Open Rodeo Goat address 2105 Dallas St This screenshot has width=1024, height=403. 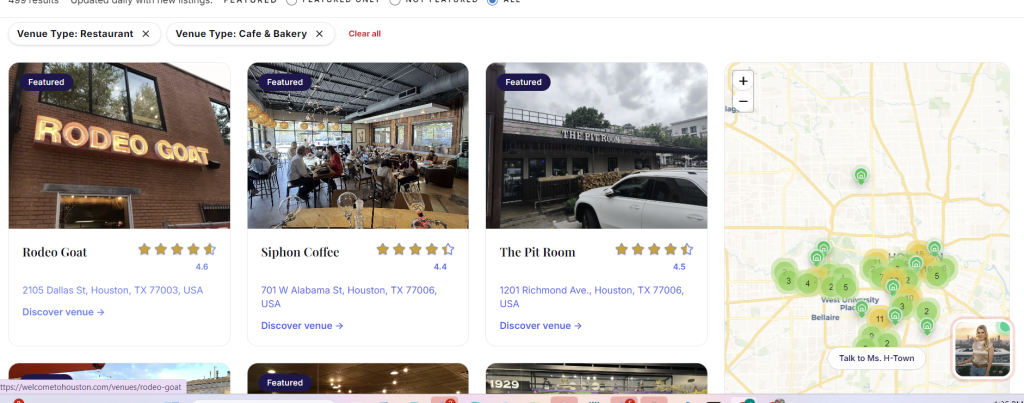tap(112, 290)
